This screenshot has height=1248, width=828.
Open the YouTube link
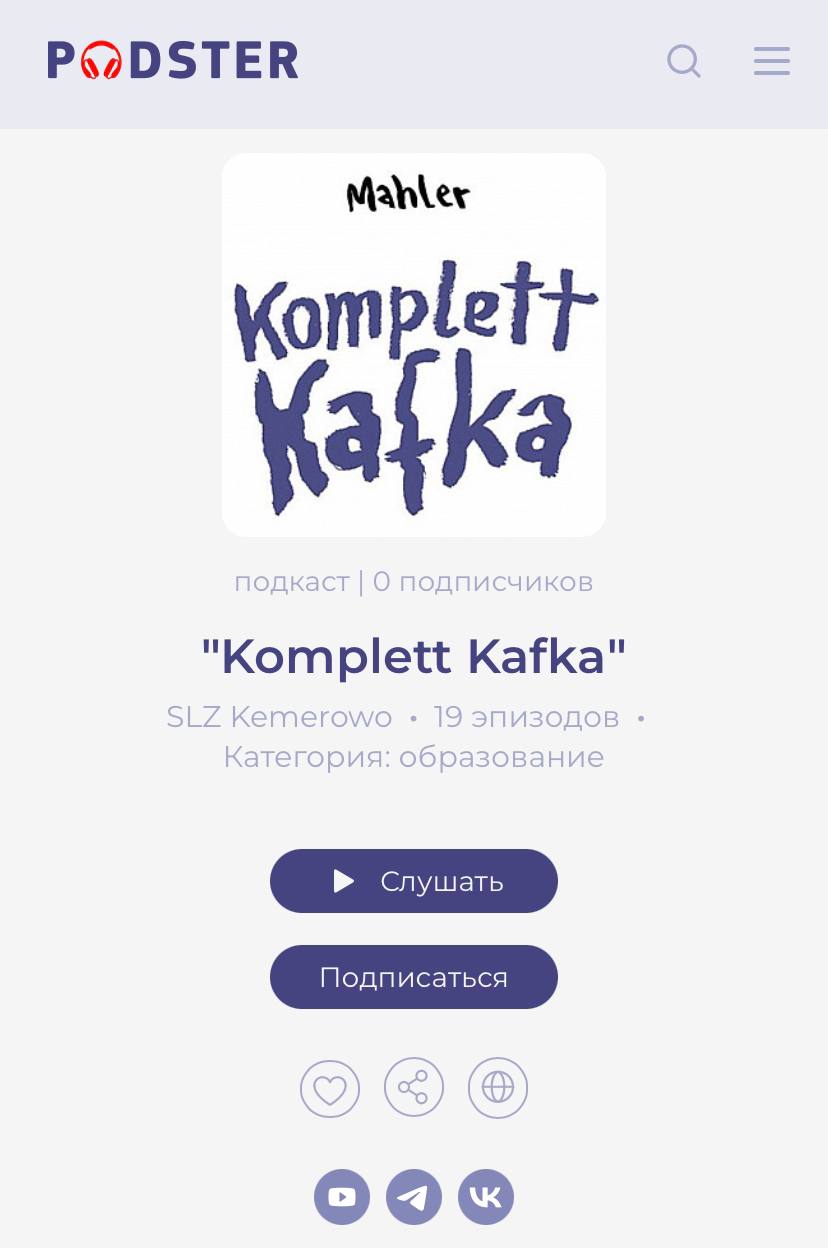coord(342,1197)
